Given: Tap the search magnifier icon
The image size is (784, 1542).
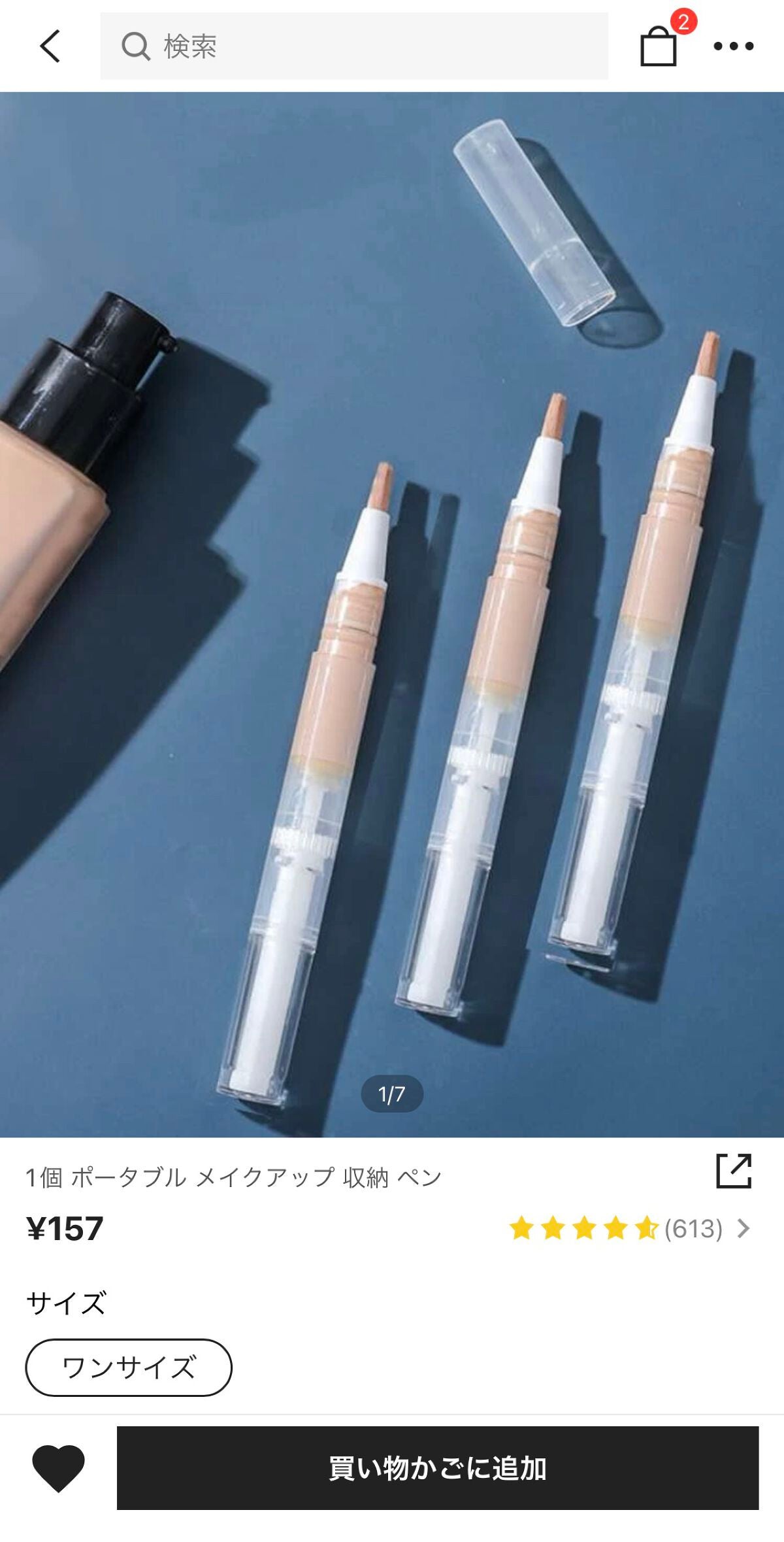Looking at the screenshot, I should (x=135, y=47).
